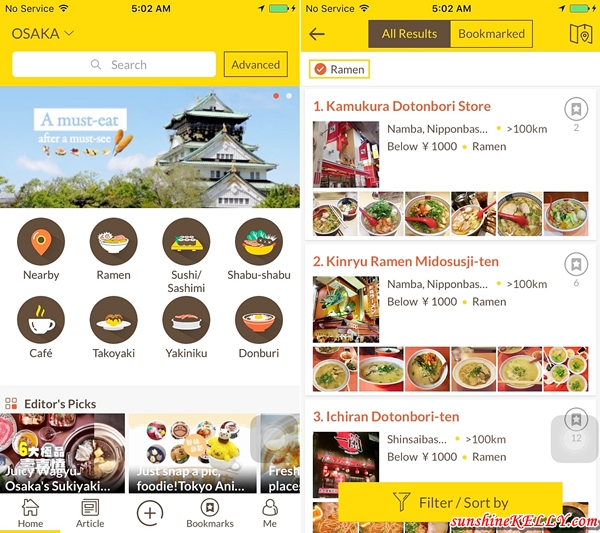Go back from the results list
600x533 pixels.
[317, 34]
